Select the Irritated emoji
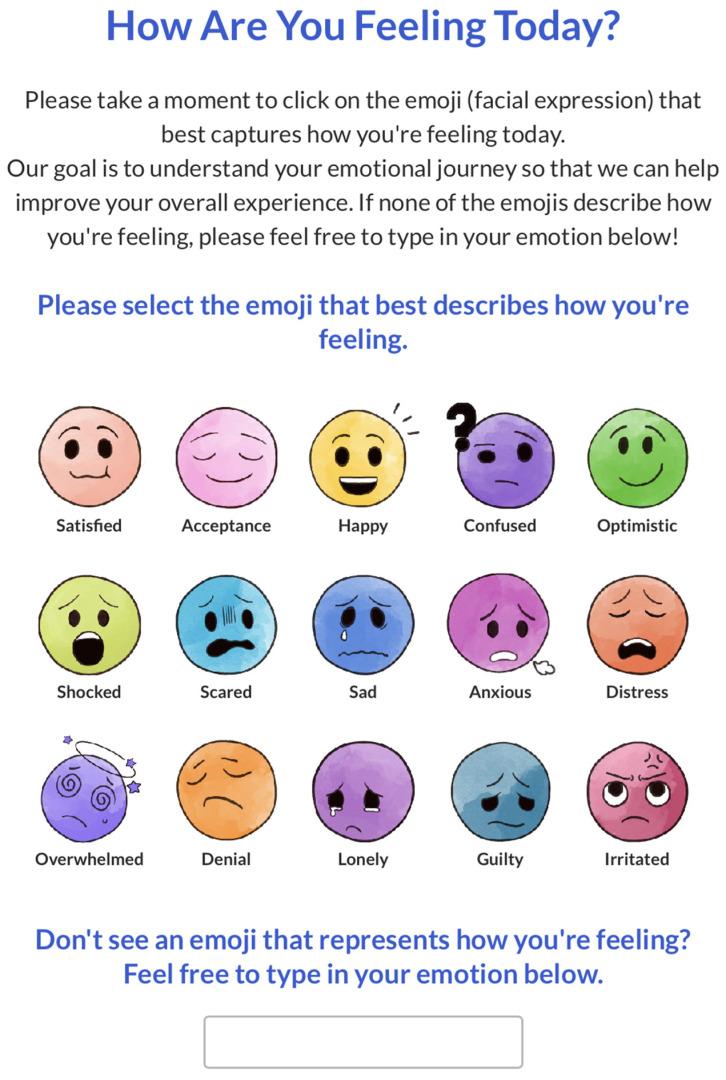Viewport: 726px width, 1080px height. [x=637, y=792]
